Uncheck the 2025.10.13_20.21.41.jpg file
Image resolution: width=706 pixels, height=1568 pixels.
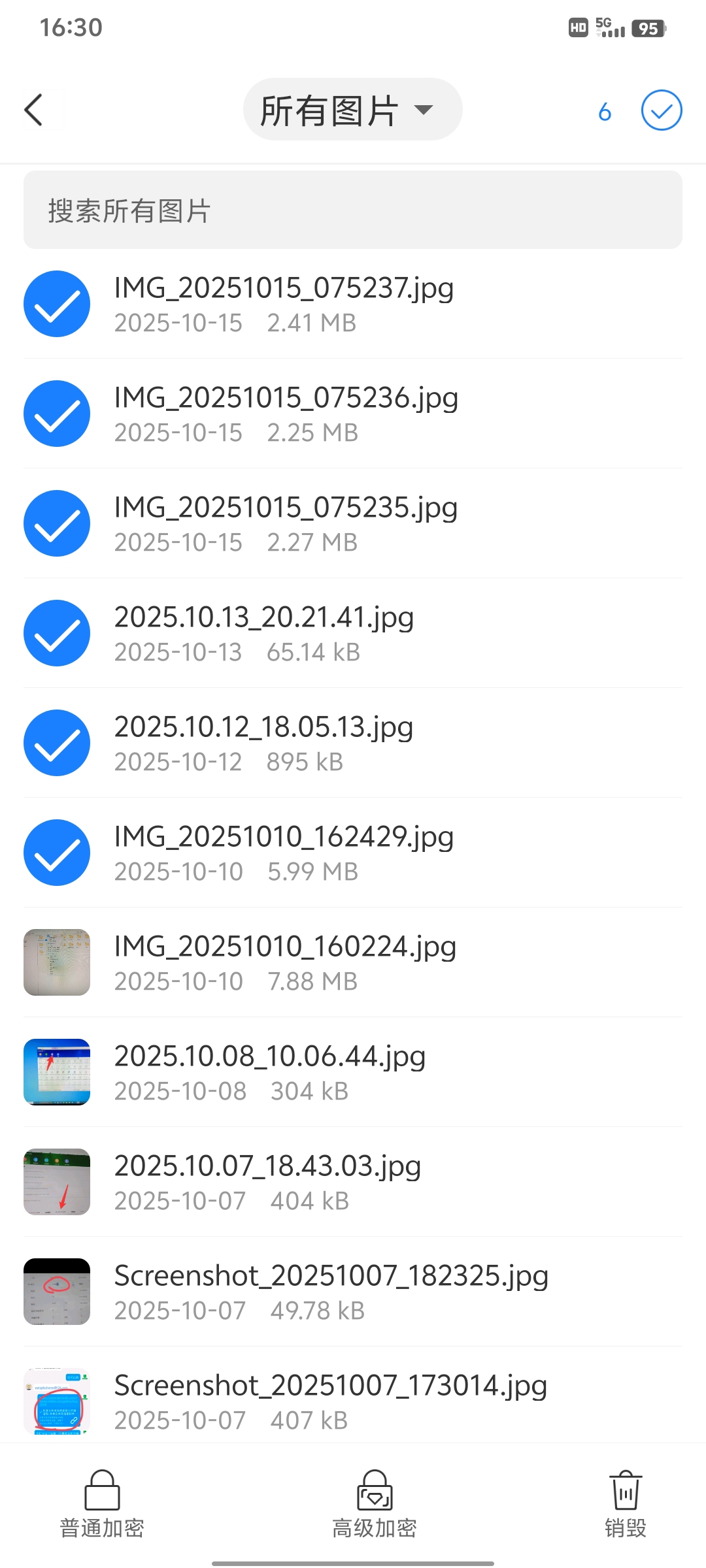tap(57, 633)
